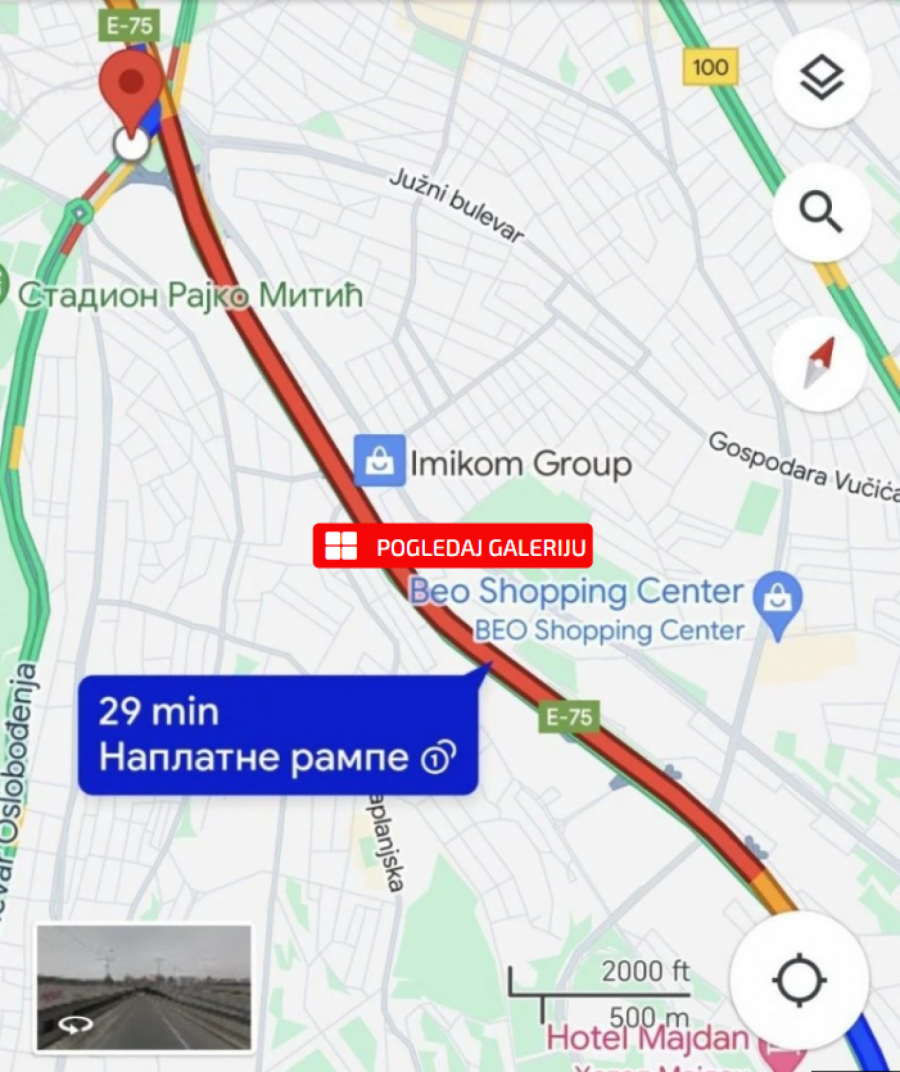Open the Стадион Рајко Митић place label
The width and height of the screenshot is (900, 1072).
[x=190, y=296]
